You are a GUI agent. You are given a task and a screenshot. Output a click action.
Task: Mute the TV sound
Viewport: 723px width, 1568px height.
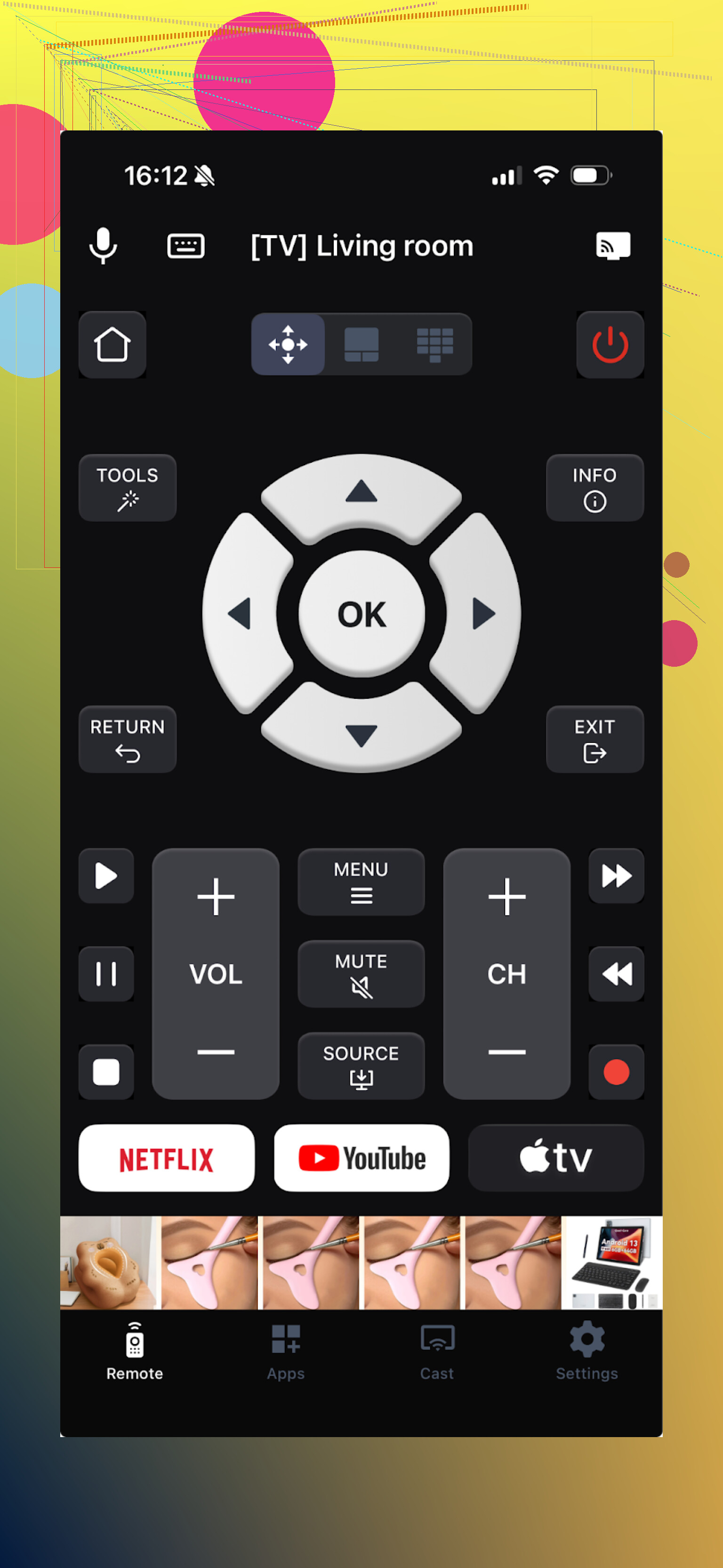361,973
